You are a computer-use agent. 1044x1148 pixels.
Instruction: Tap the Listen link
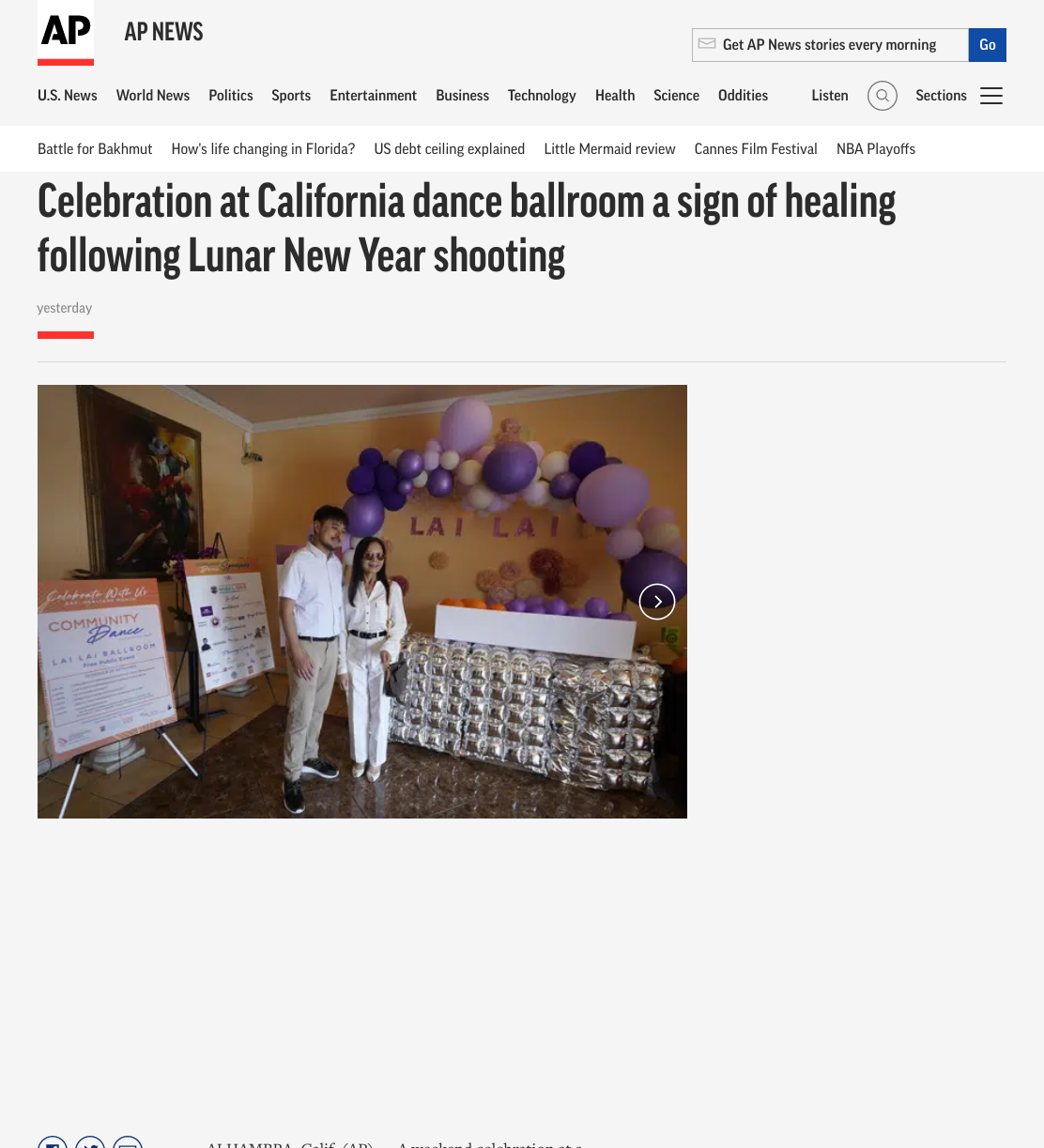point(830,96)
